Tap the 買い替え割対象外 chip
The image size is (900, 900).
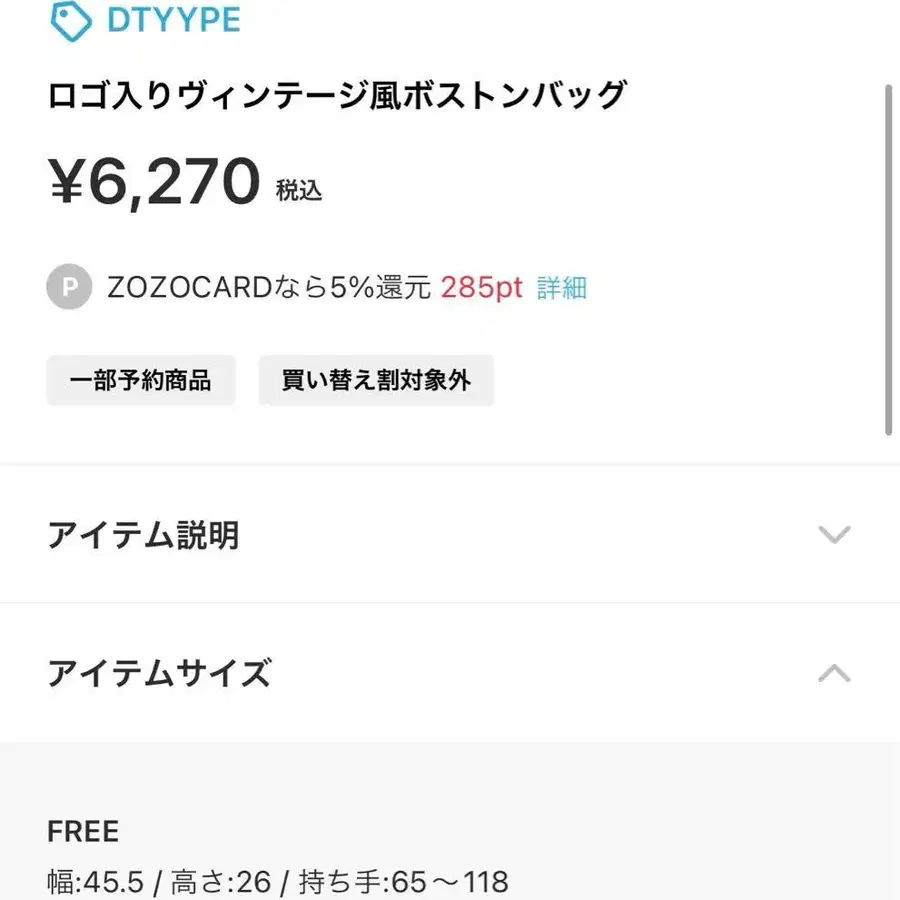(x=376, y=380)
